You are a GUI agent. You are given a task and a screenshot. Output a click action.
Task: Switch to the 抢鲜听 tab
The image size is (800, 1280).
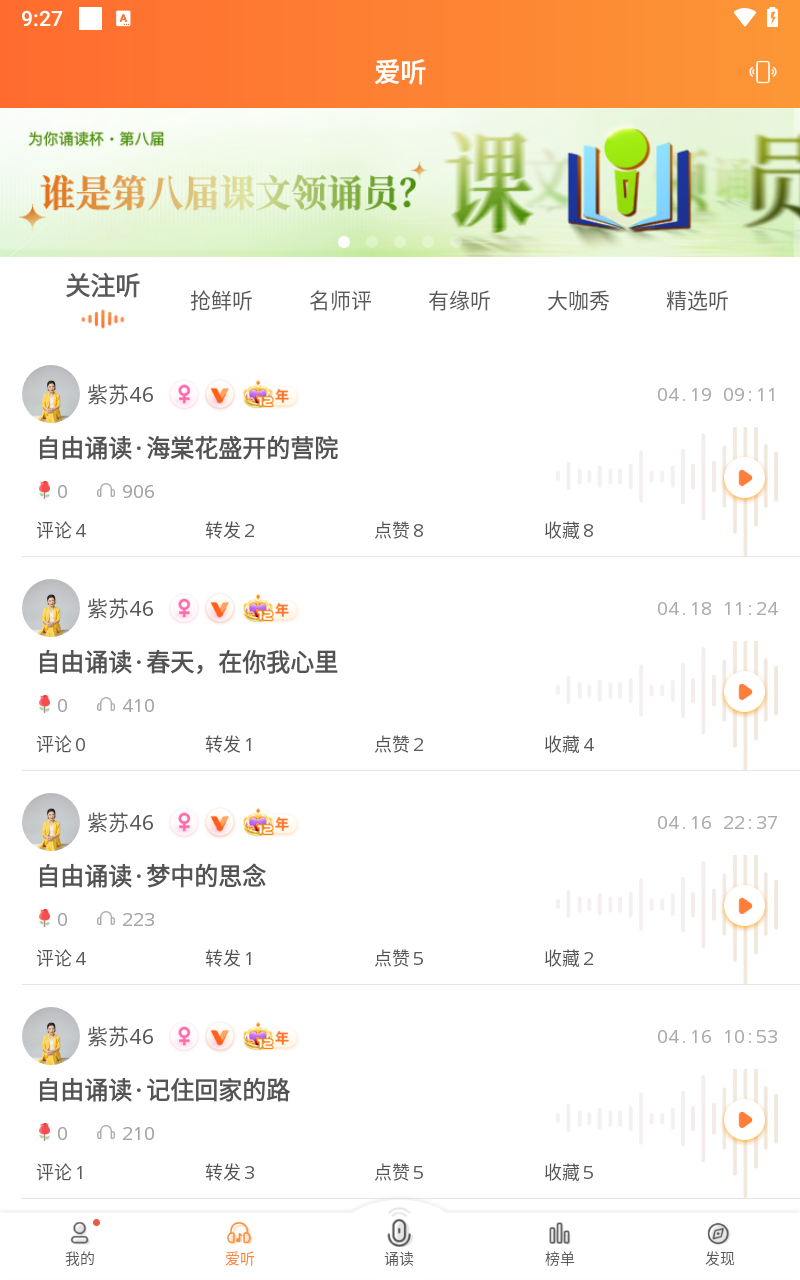pos(220,302)
